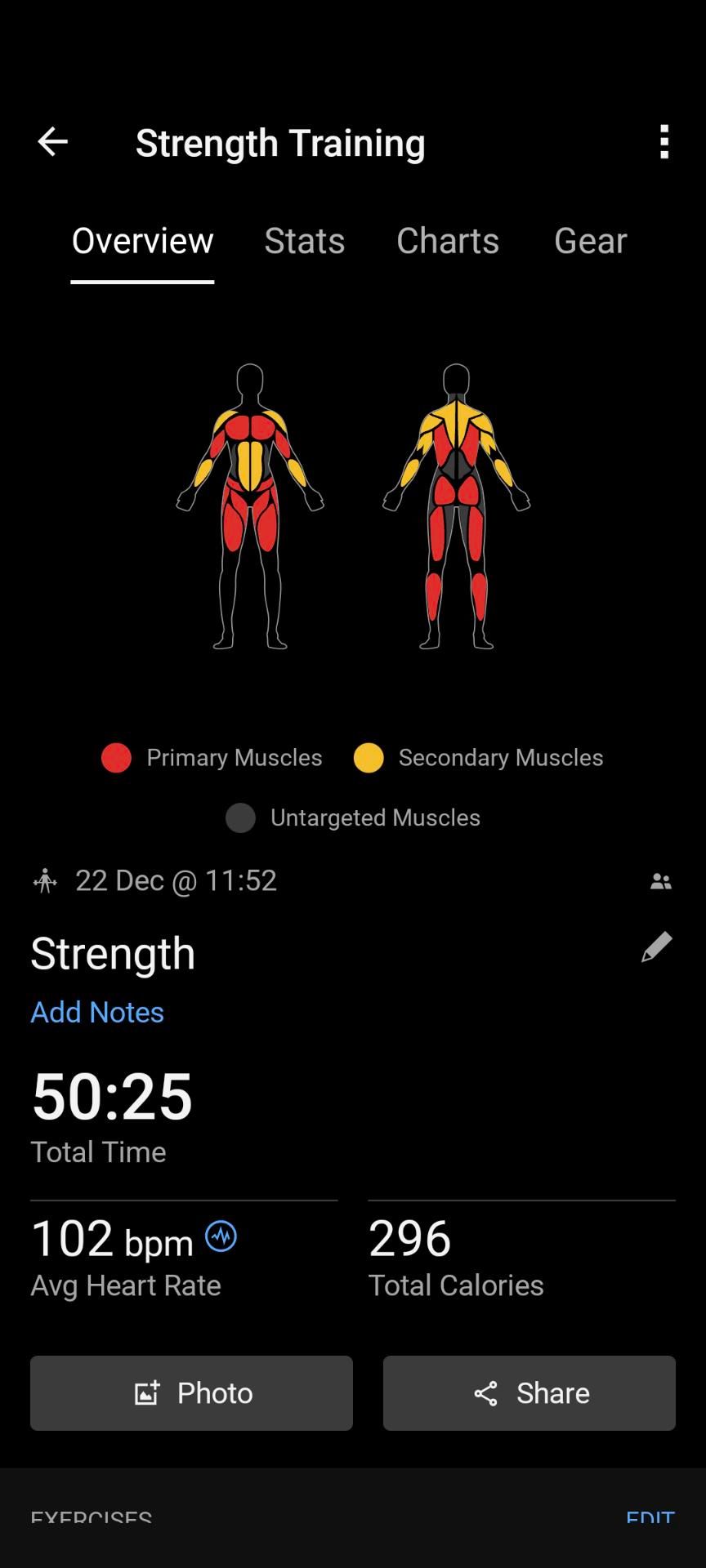The image size is (706, 1568).
Task: Go back using the arrow icon
Action: point(53,142)
